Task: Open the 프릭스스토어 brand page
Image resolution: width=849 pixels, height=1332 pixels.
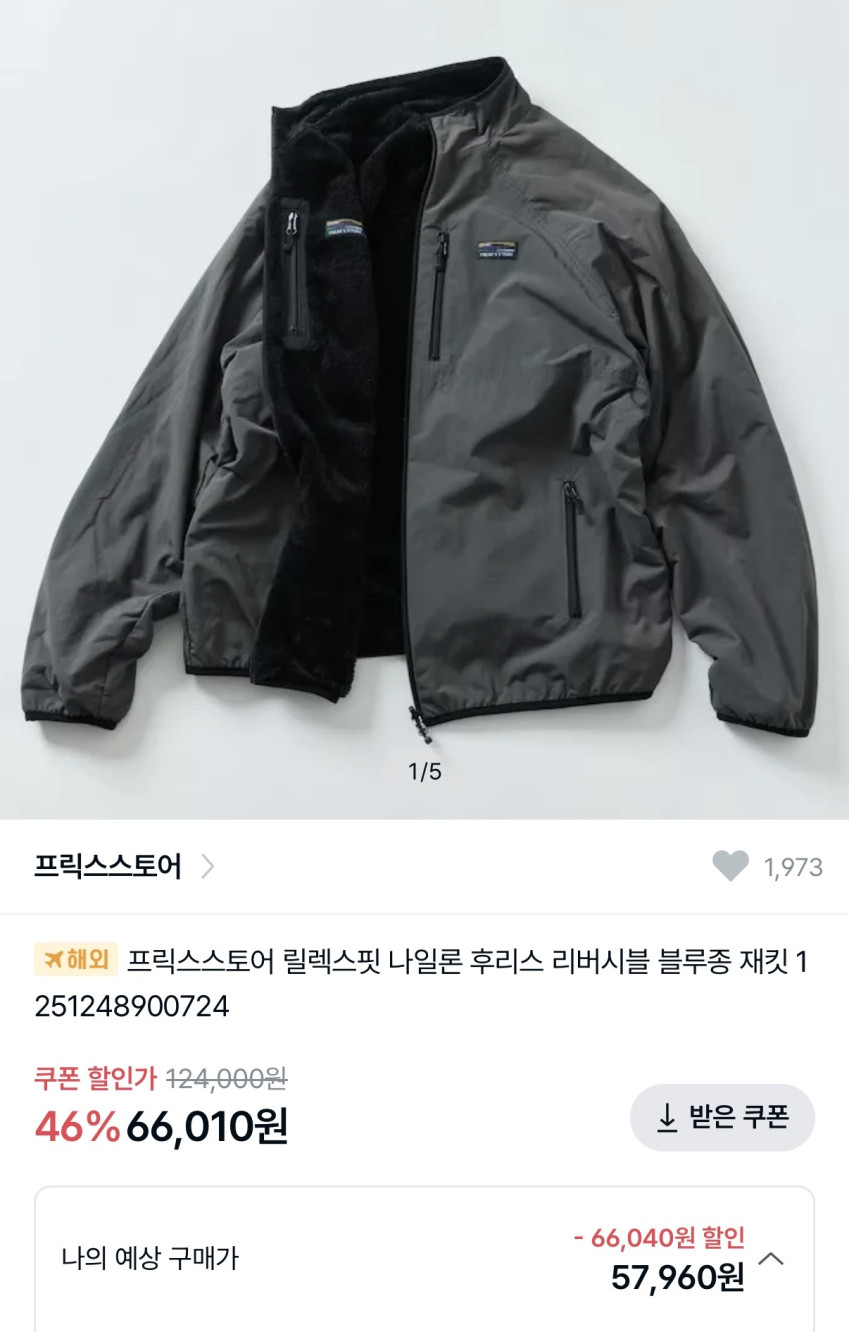Action: (124, 866)
